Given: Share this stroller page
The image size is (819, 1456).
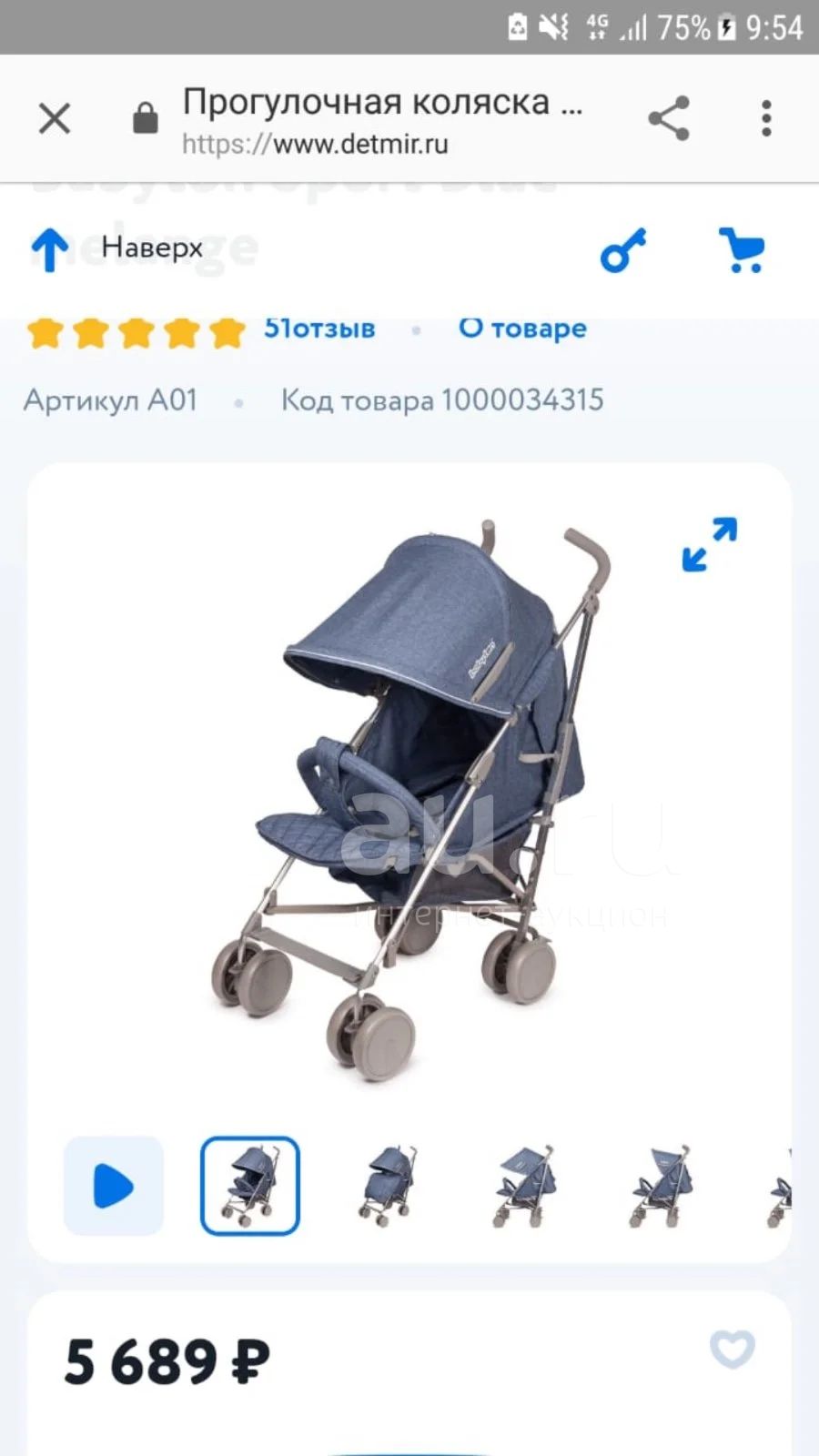Looking at the screenshot, I should coord(669,118).
